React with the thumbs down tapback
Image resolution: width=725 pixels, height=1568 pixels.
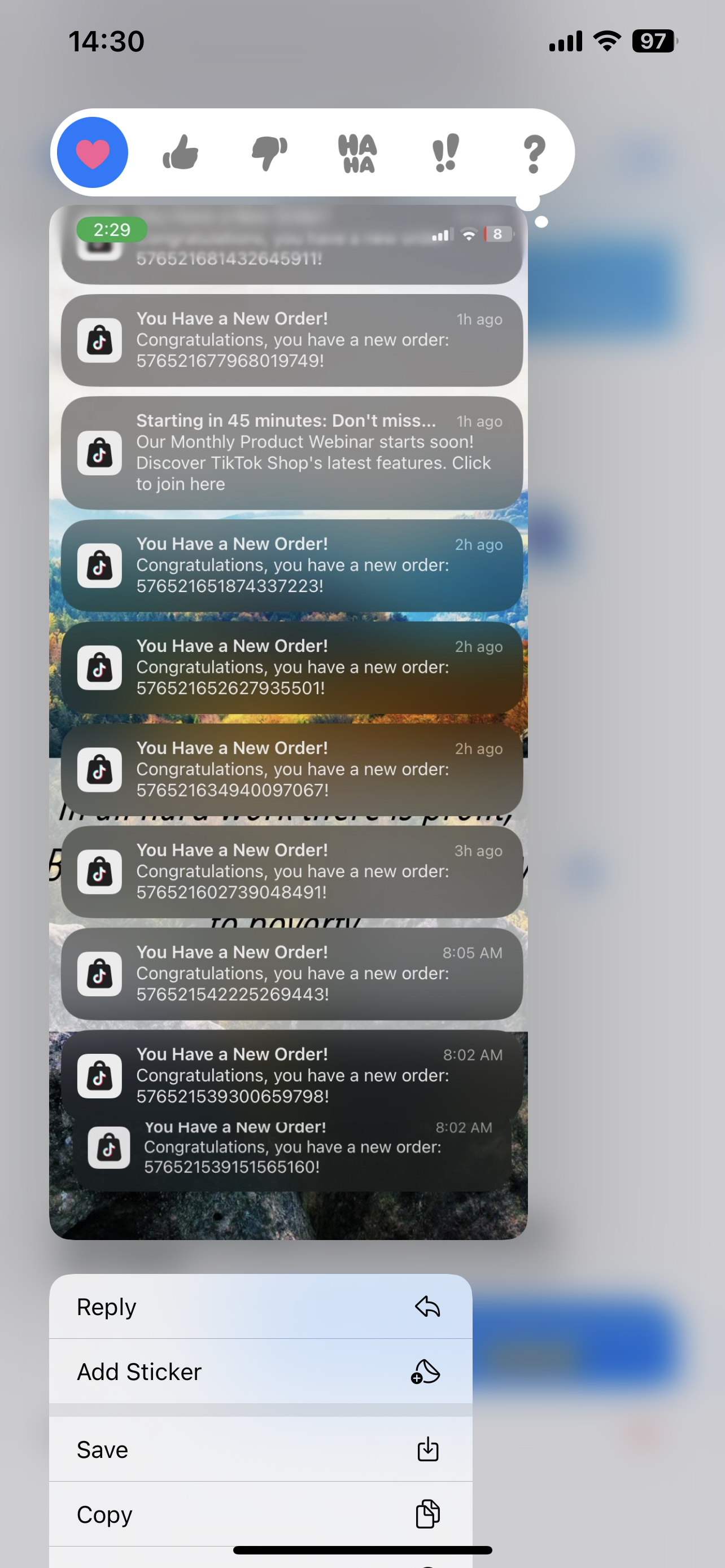[x=269, y=152]
